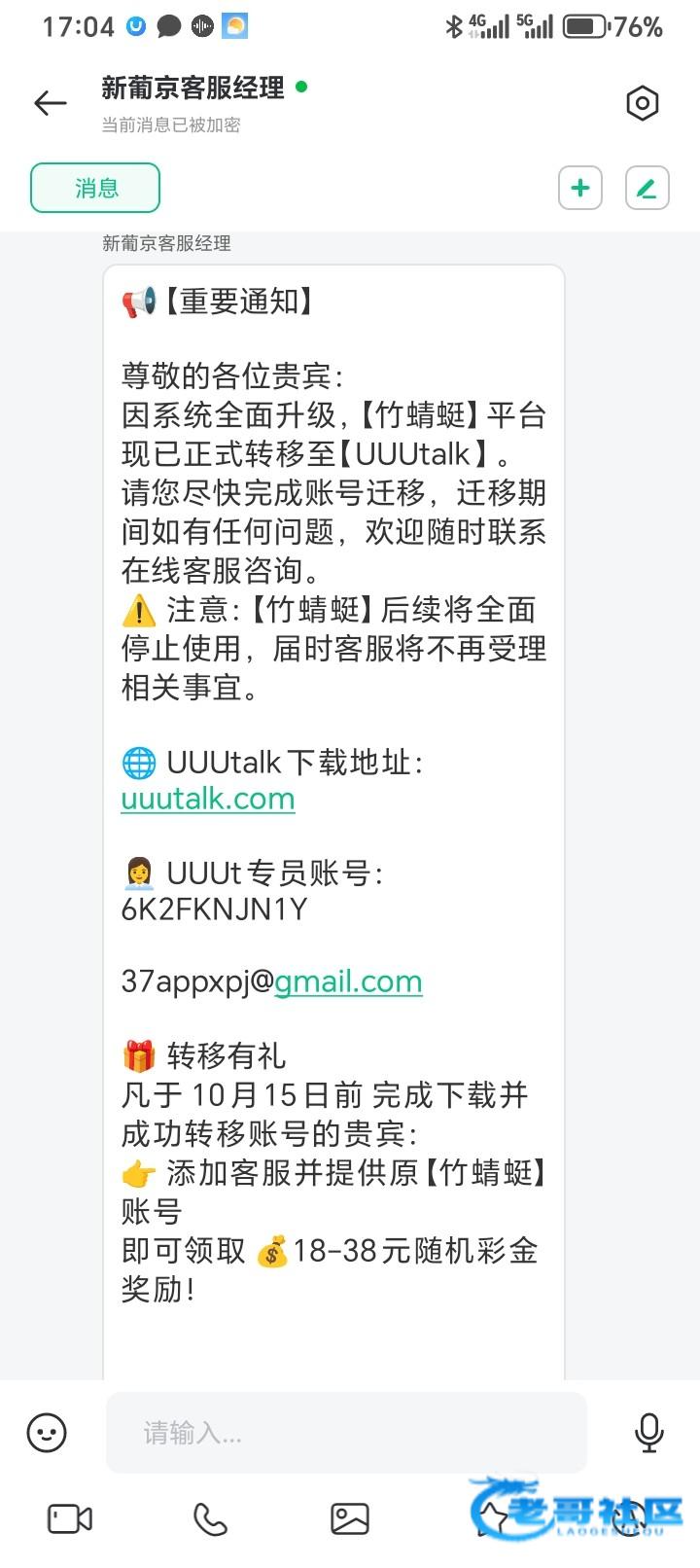The height and width of the screenshot is (1568, 700).
Task: Tap the green plus button
Action: click(580, 188)
